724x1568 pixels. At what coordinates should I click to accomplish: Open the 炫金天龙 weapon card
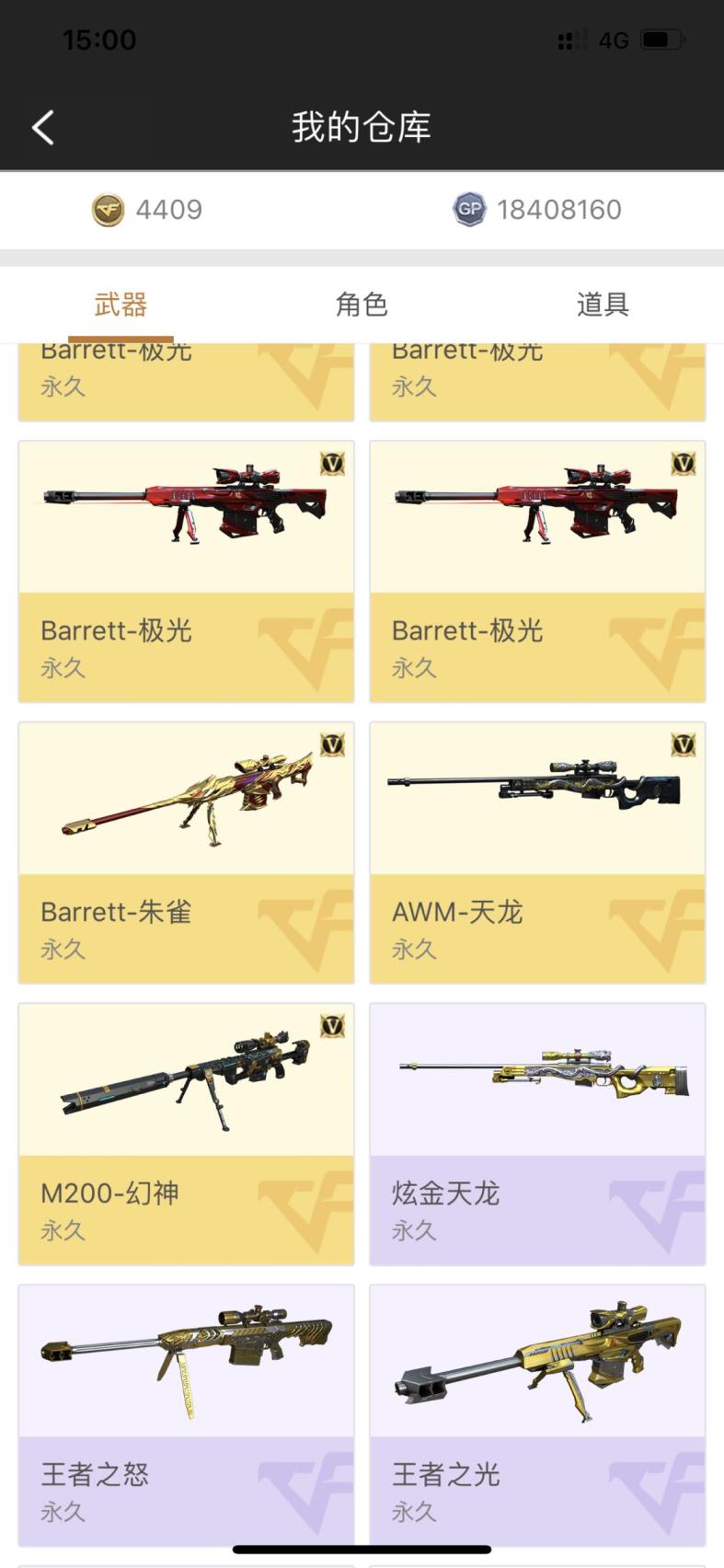coord(537,1134)
